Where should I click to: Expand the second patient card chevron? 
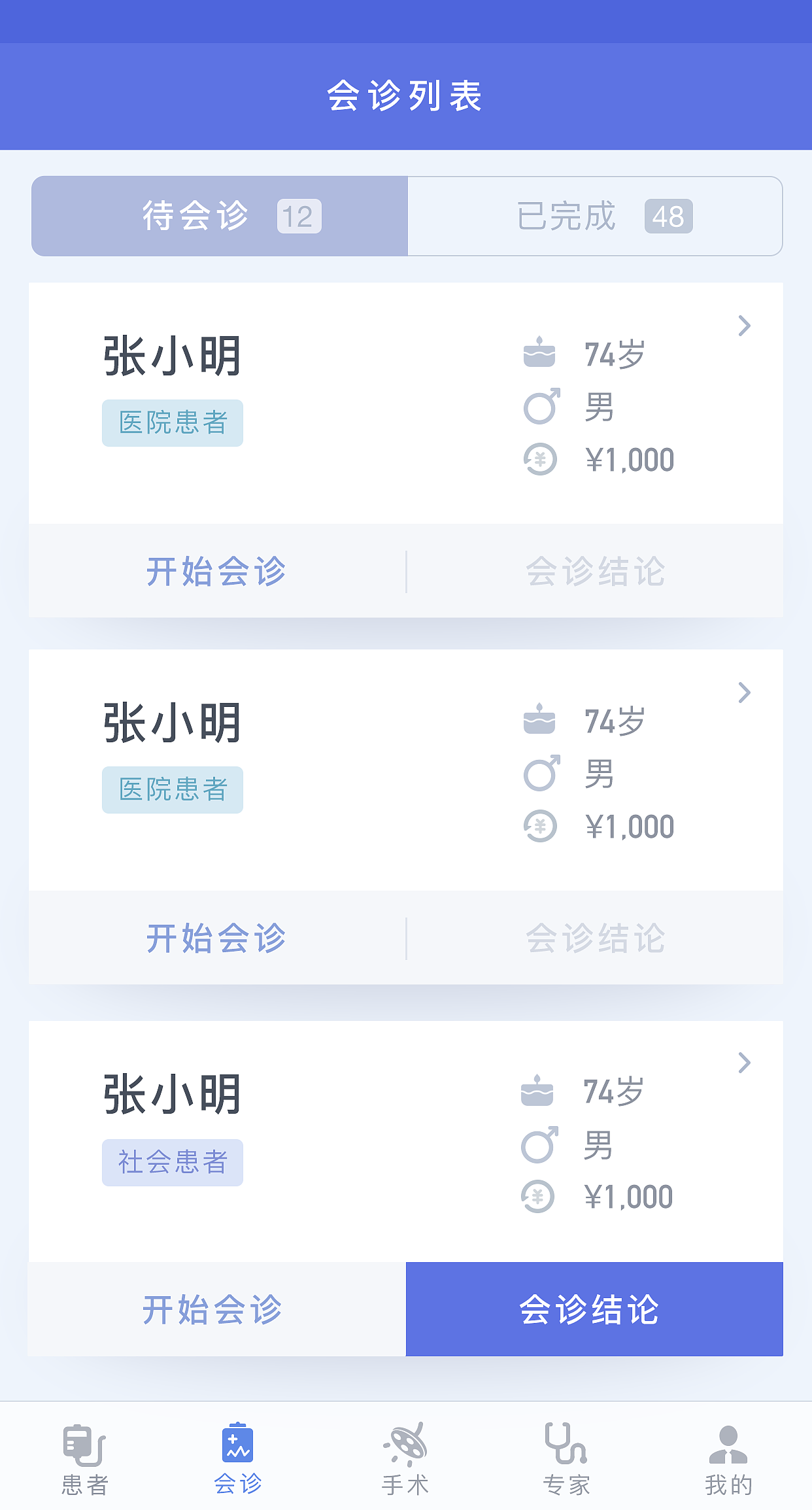[x=744, y=693]
